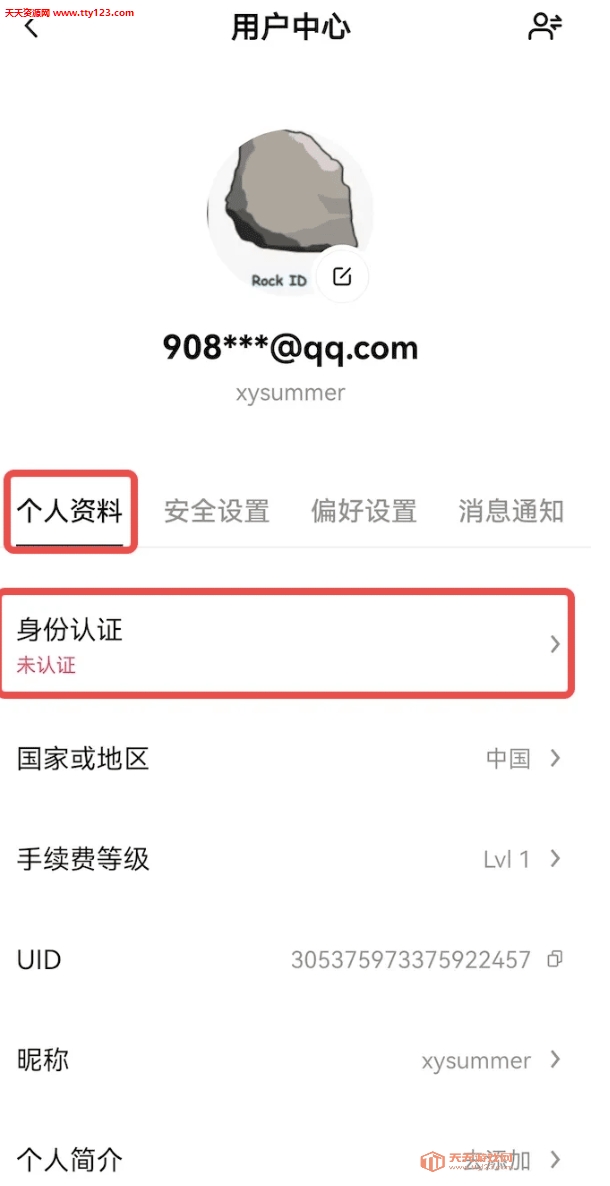Switch to the 安全设置 tab
The height and width of the screenshot is (1186, 610).
point(216,511)
